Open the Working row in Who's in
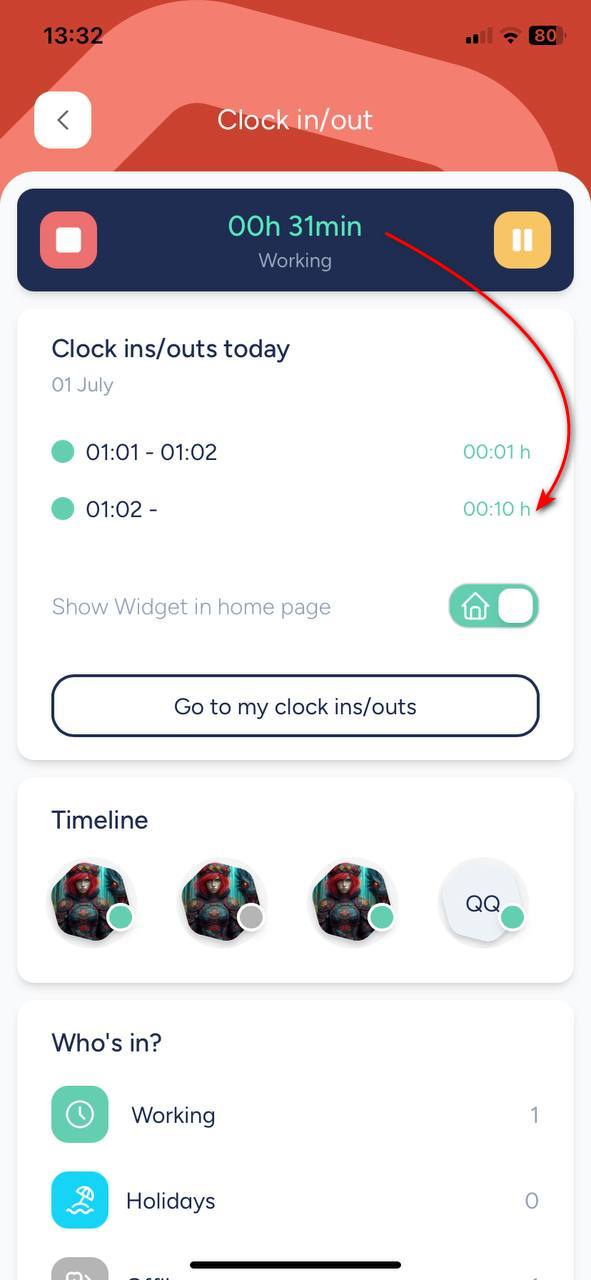The image size is (591, 1280). click(295, 1114)
